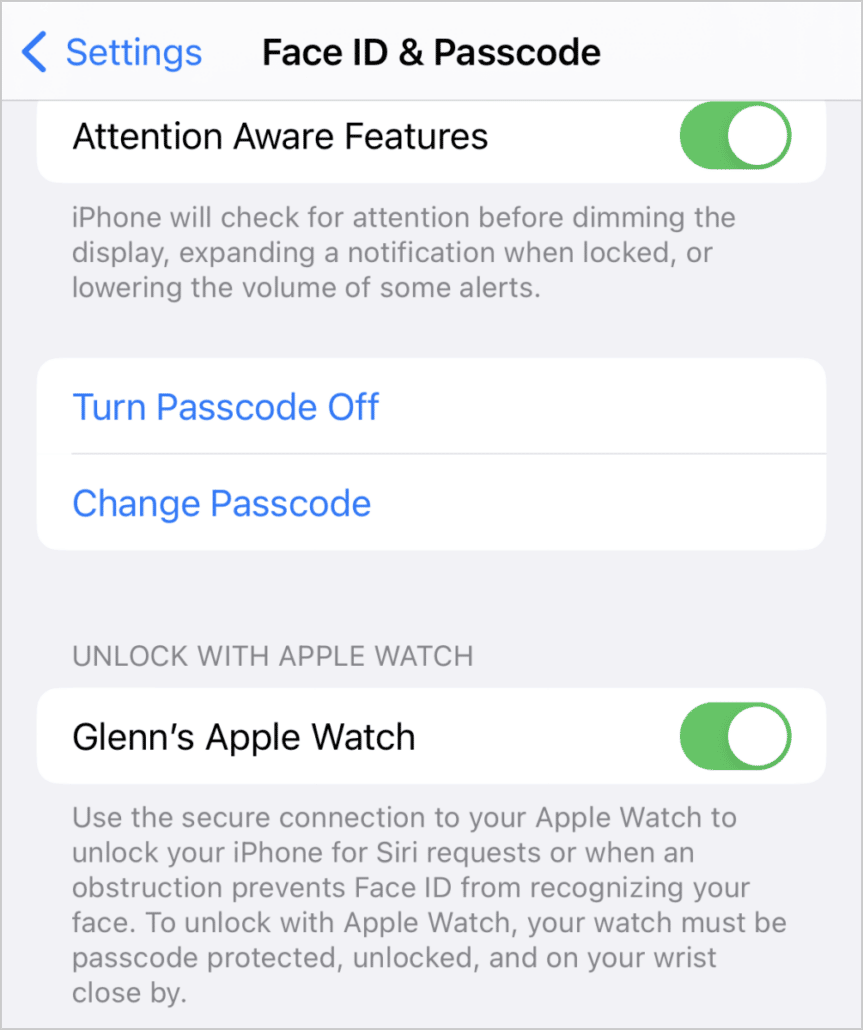Tap Turn Passcode Off
863x1030 pixels.
coord(226,407)
